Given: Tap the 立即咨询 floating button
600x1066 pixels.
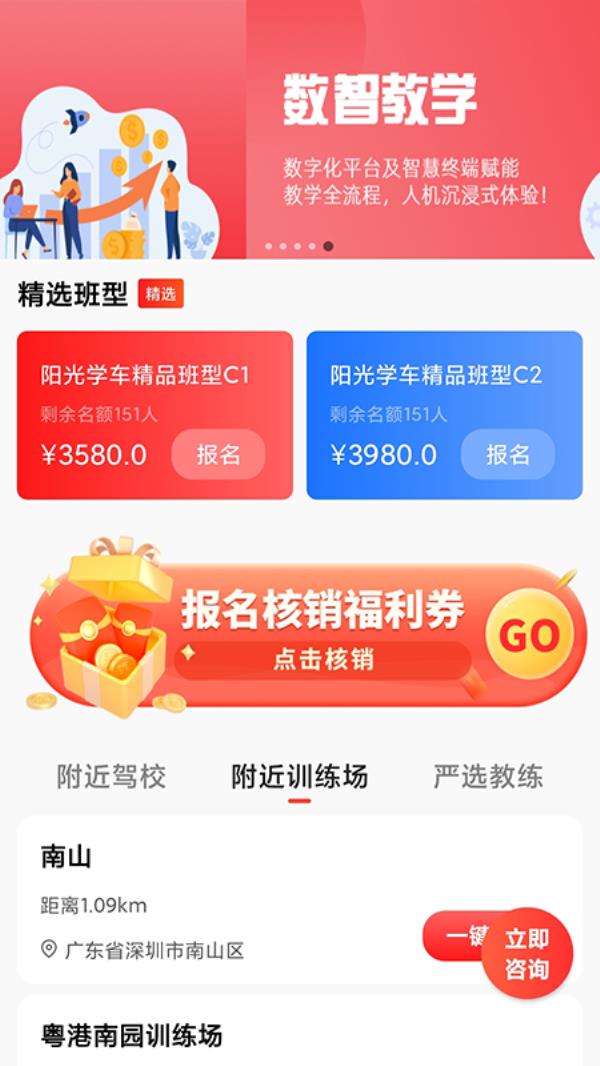Looking at the screenshot, I should tap(527, 953).
